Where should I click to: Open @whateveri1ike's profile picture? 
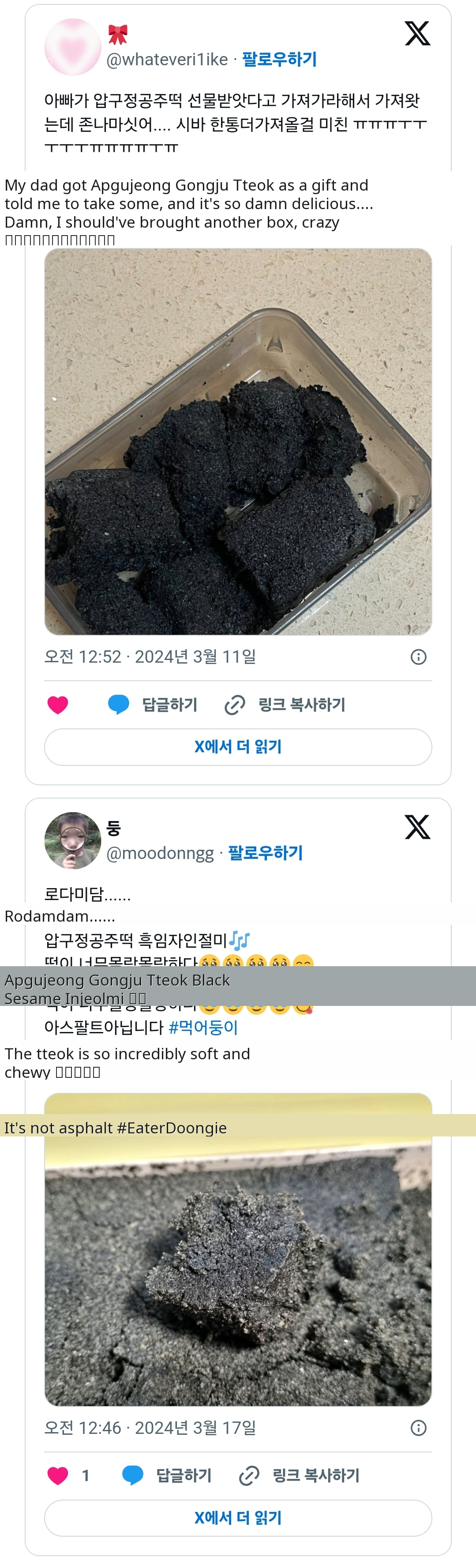tap(72, 47)
